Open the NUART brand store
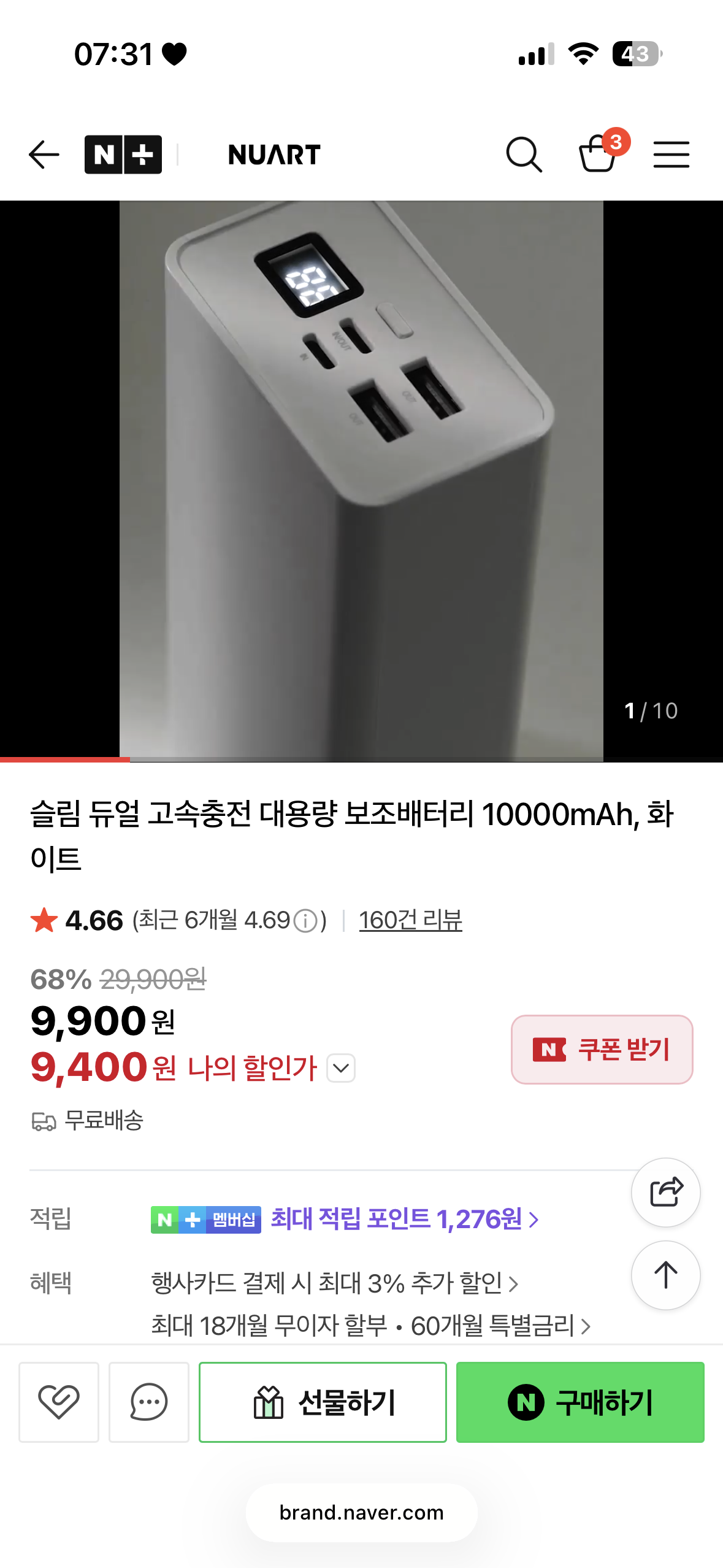Viewport: 723px width, 1568px height. 274,154
